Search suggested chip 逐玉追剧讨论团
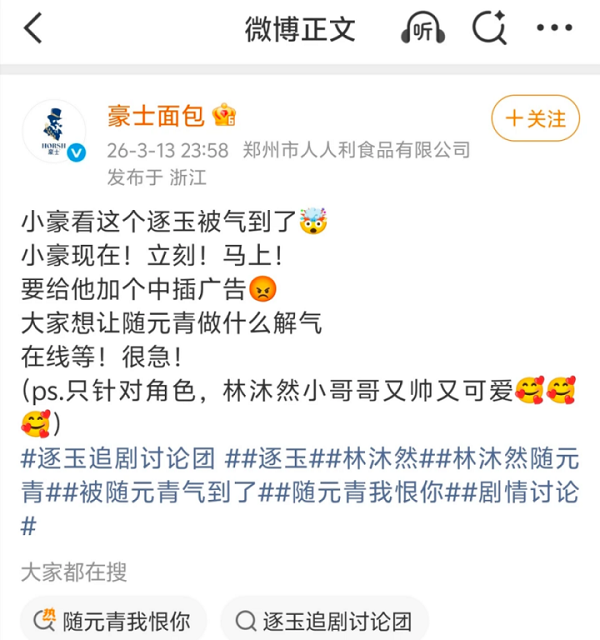The image size is (600, 640). tap(323, 620)
